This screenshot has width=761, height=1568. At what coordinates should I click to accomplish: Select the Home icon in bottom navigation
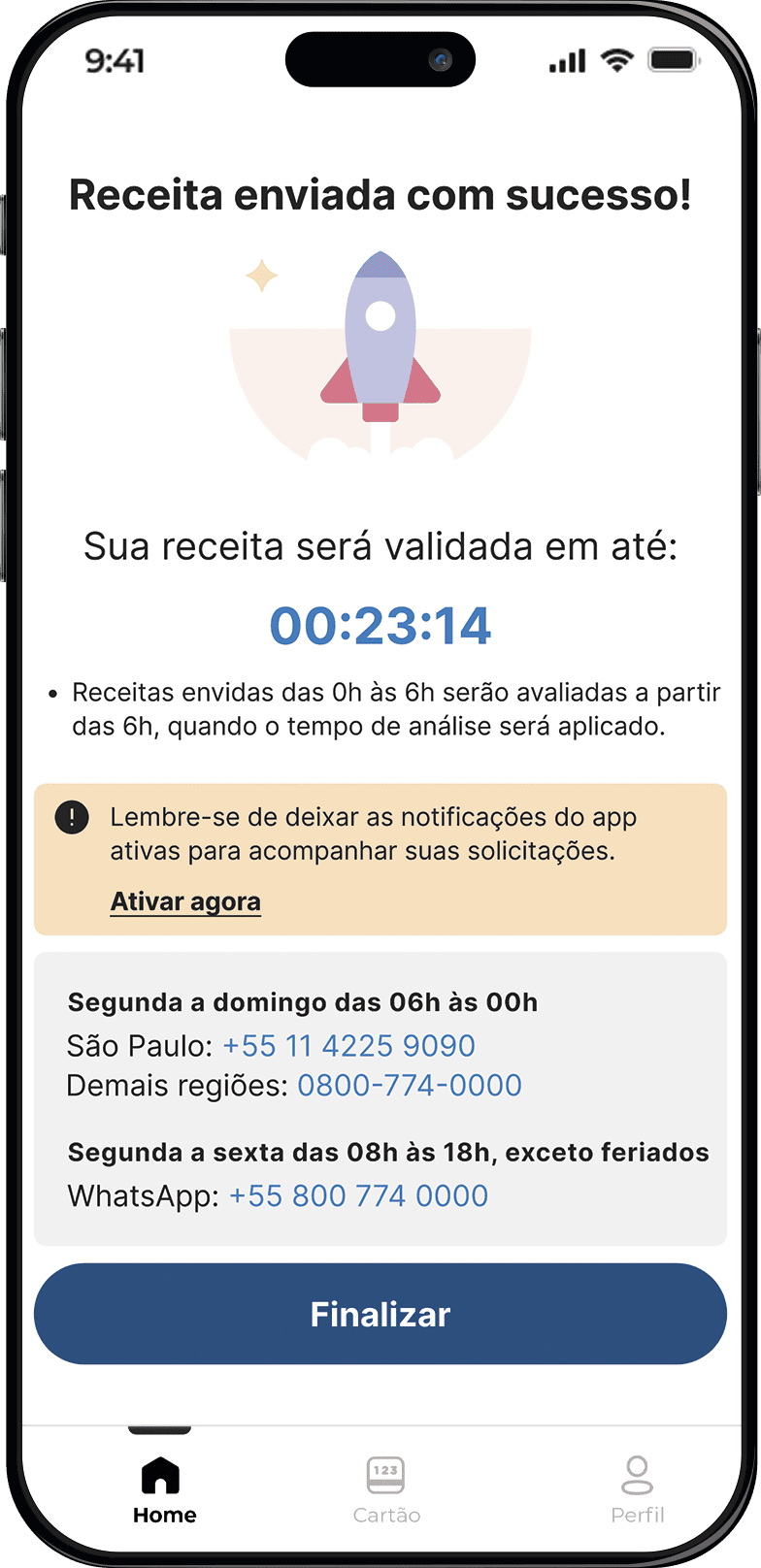coord(161,1473)
